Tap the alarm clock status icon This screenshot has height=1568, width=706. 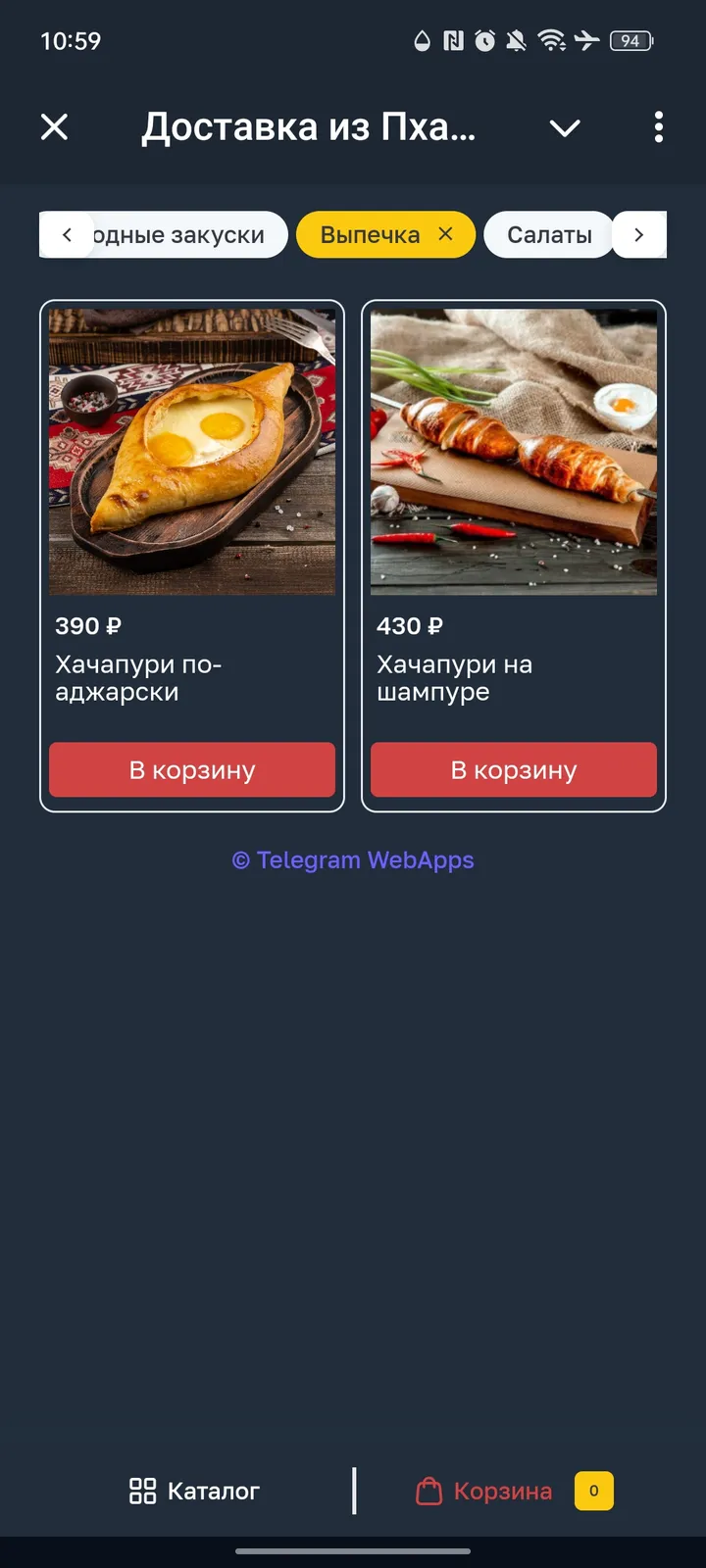483,41
